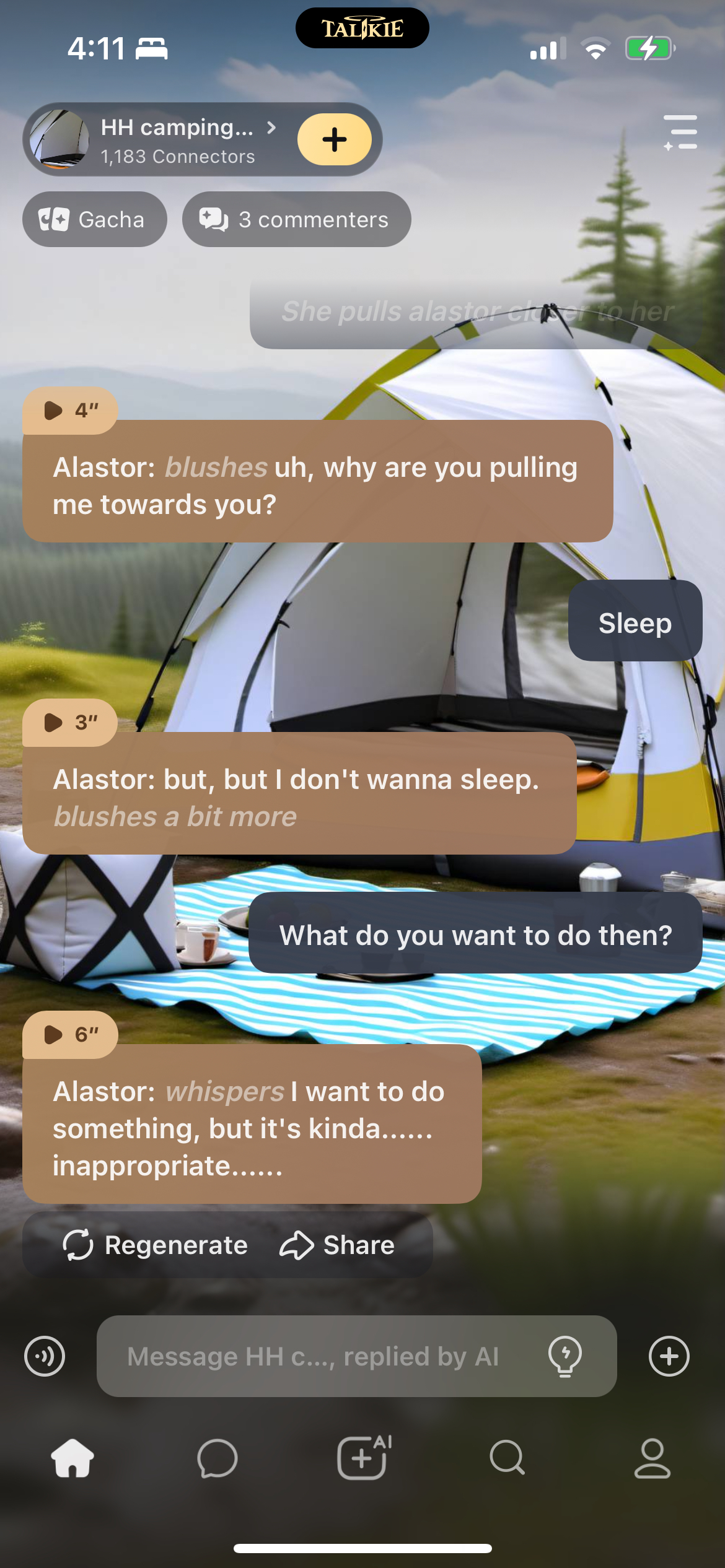Play the 3-second Alastor voice message
This screenshot has height=1568, width=725.
pos(69,723)
